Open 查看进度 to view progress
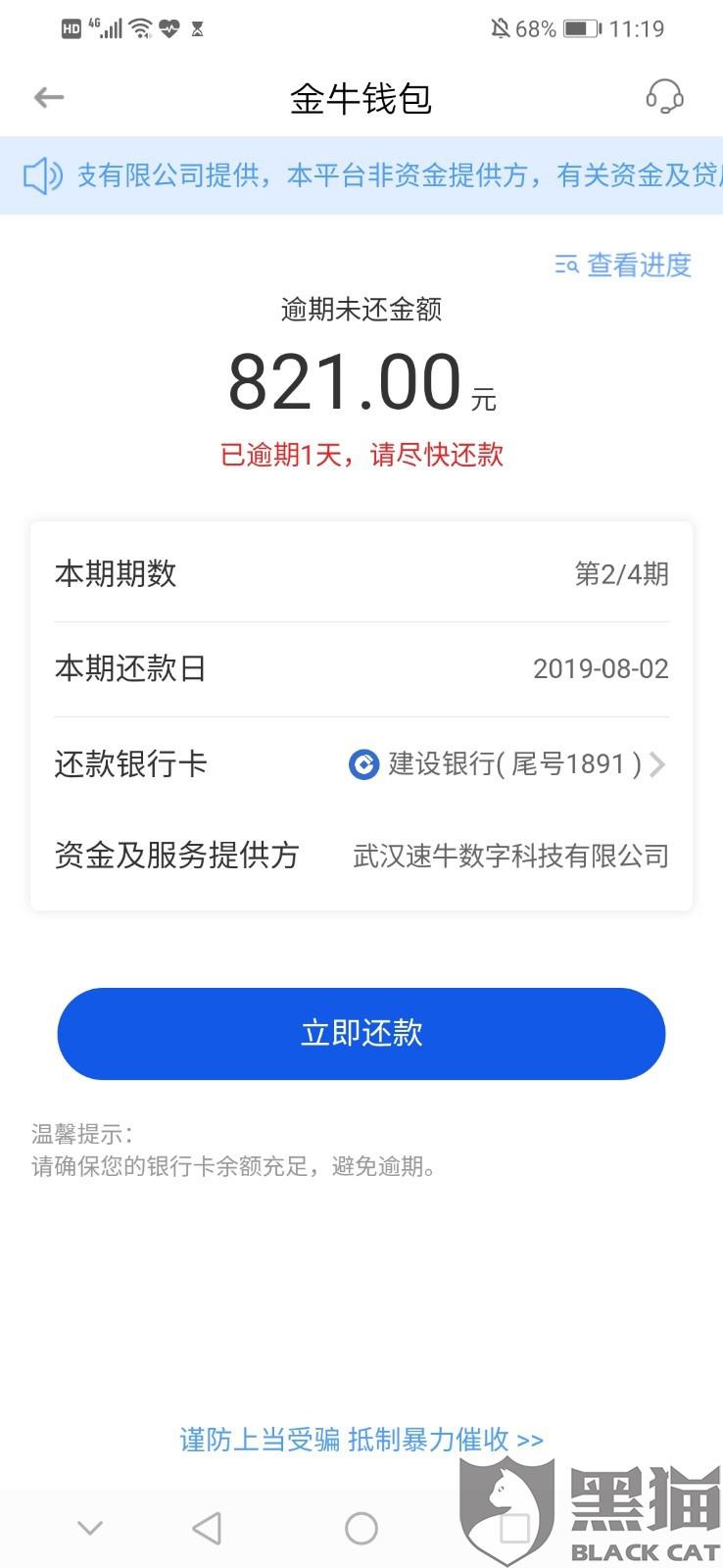The height and width of the screenshot is (1568, 723). 624,265
